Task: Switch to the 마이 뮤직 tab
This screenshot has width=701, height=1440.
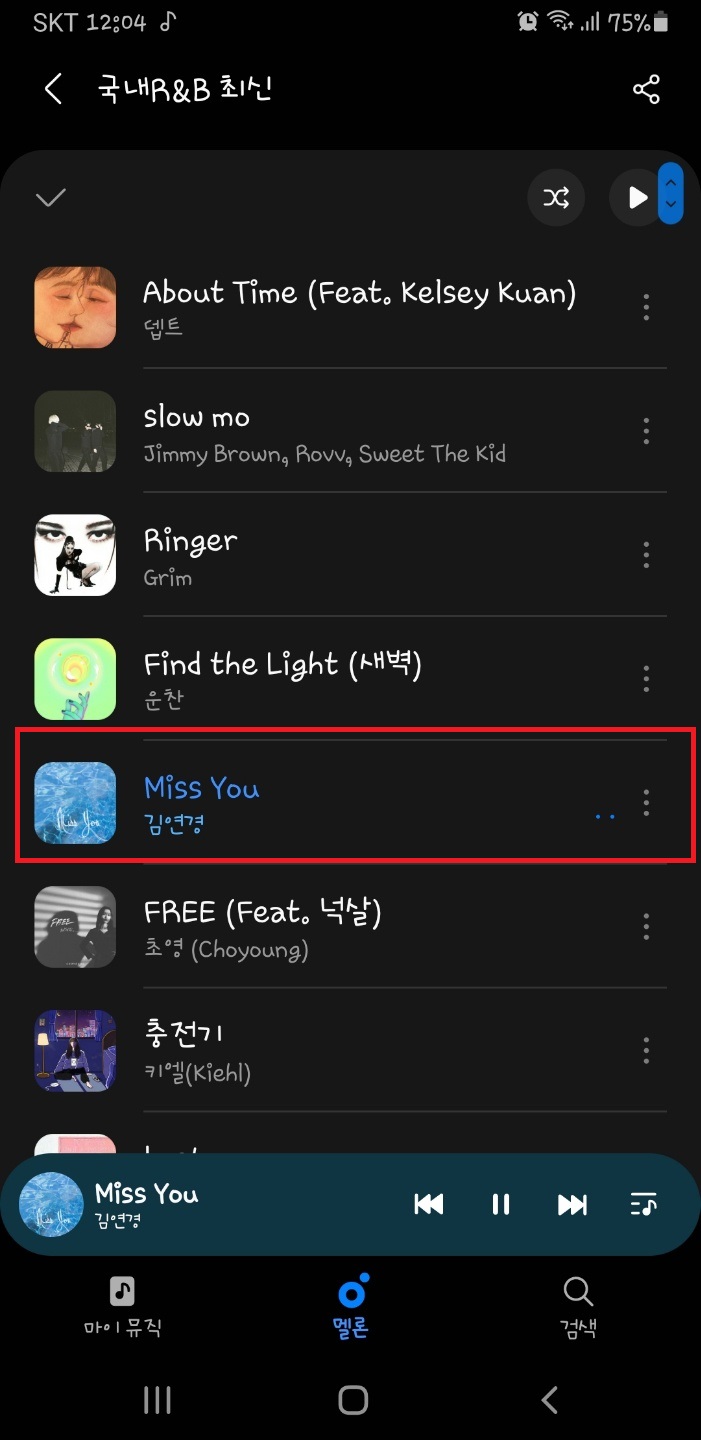Action: point(122,1306)
